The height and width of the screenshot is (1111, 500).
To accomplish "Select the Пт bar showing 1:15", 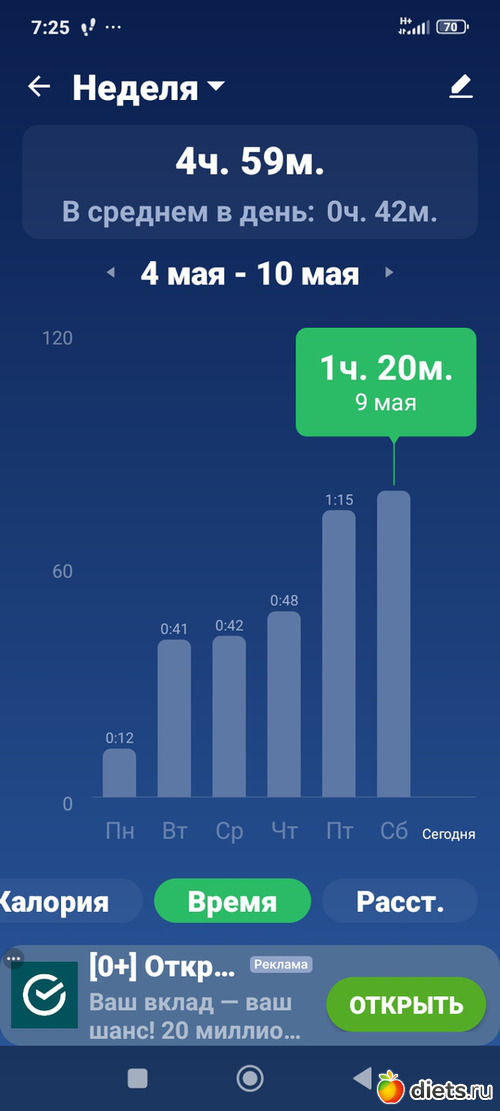I will (339, 653).
